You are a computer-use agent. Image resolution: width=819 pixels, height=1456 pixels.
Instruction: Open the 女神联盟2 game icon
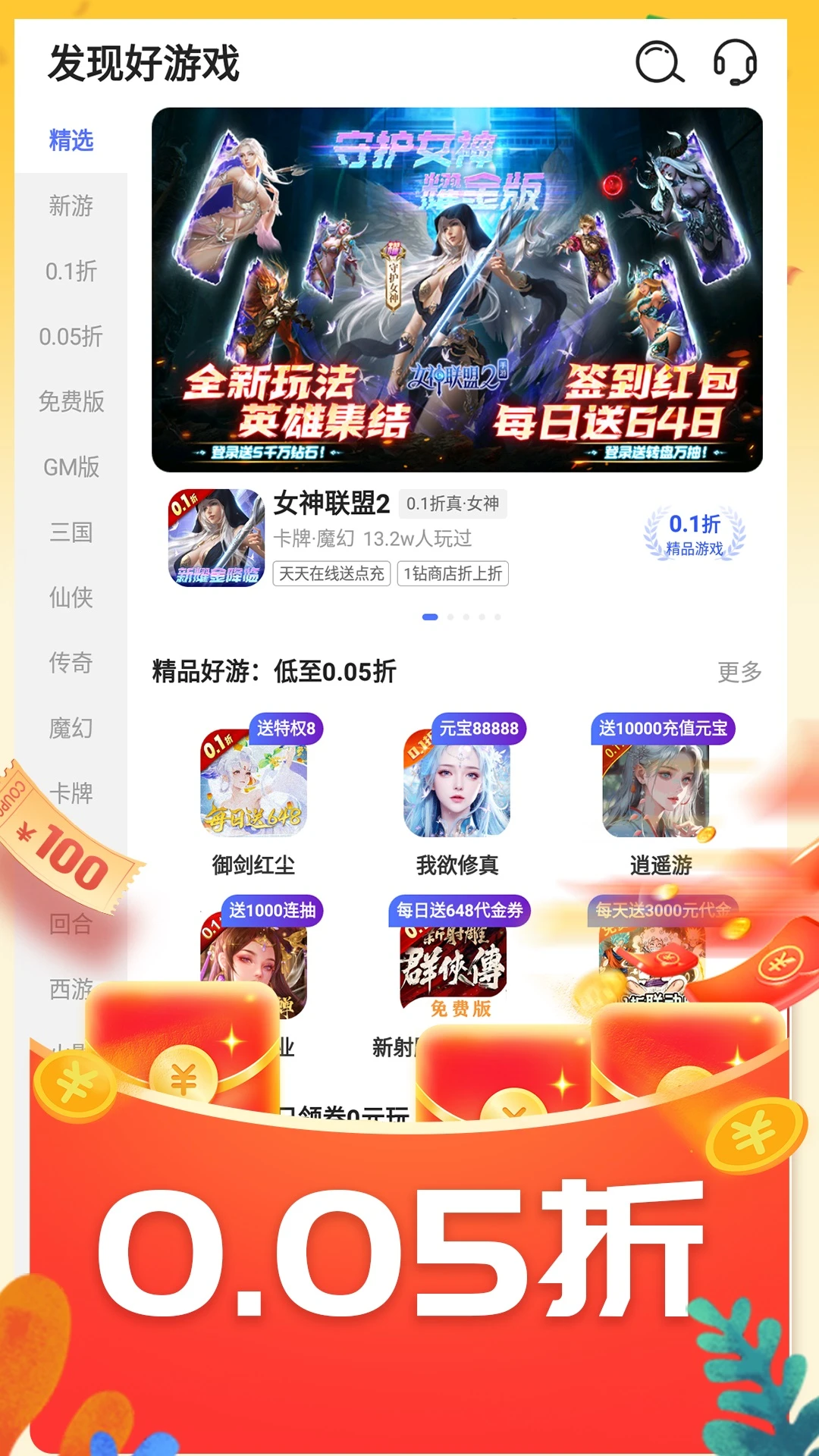pyautogui.click(x=215, y=540)
